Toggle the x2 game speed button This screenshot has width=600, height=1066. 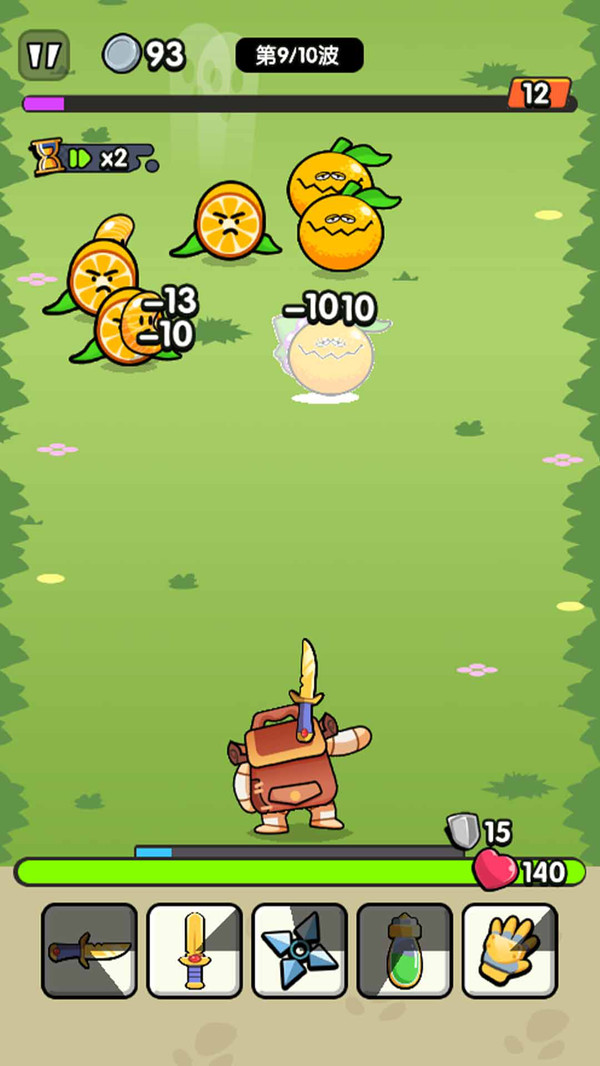pyautogui.click(x=97, y=158)
